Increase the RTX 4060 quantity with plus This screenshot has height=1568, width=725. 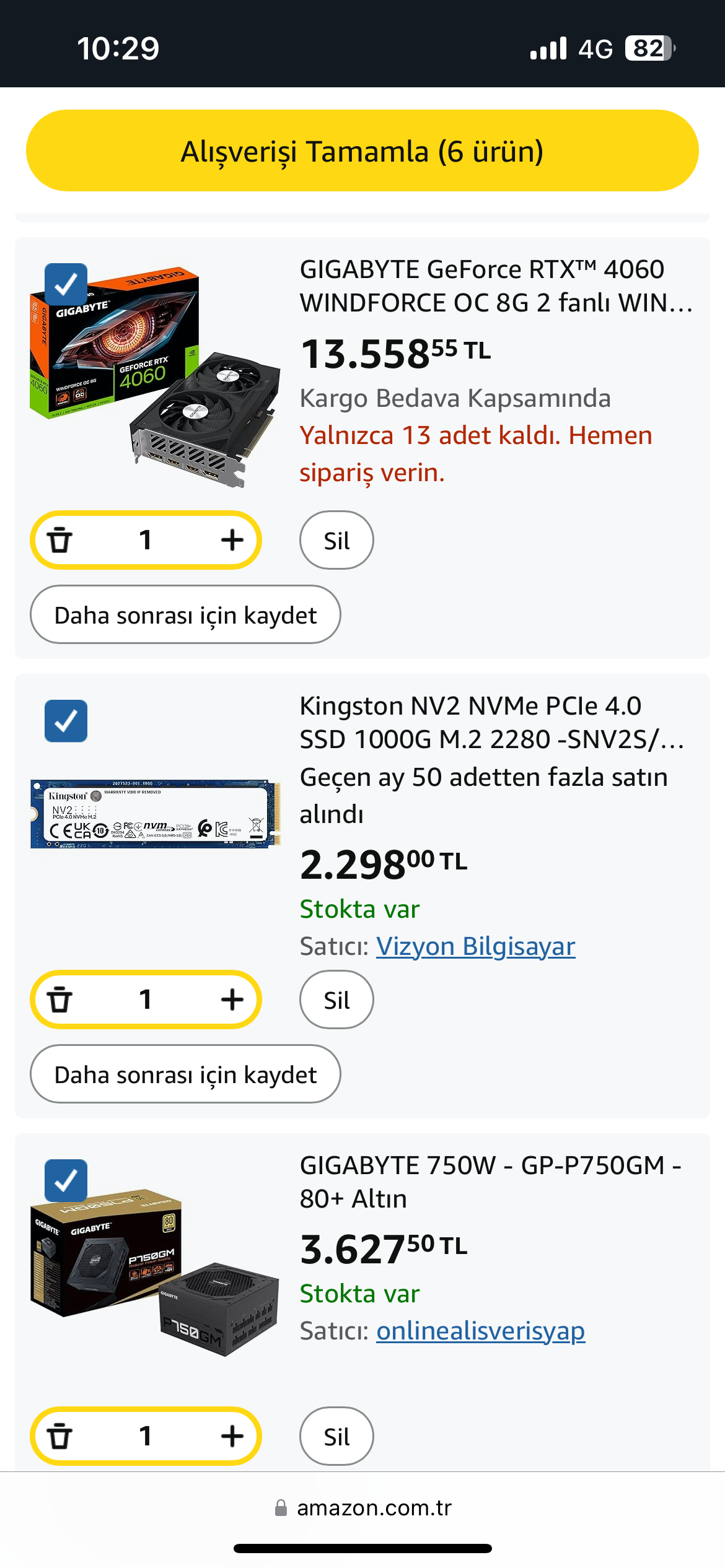(x=232, y=540)
